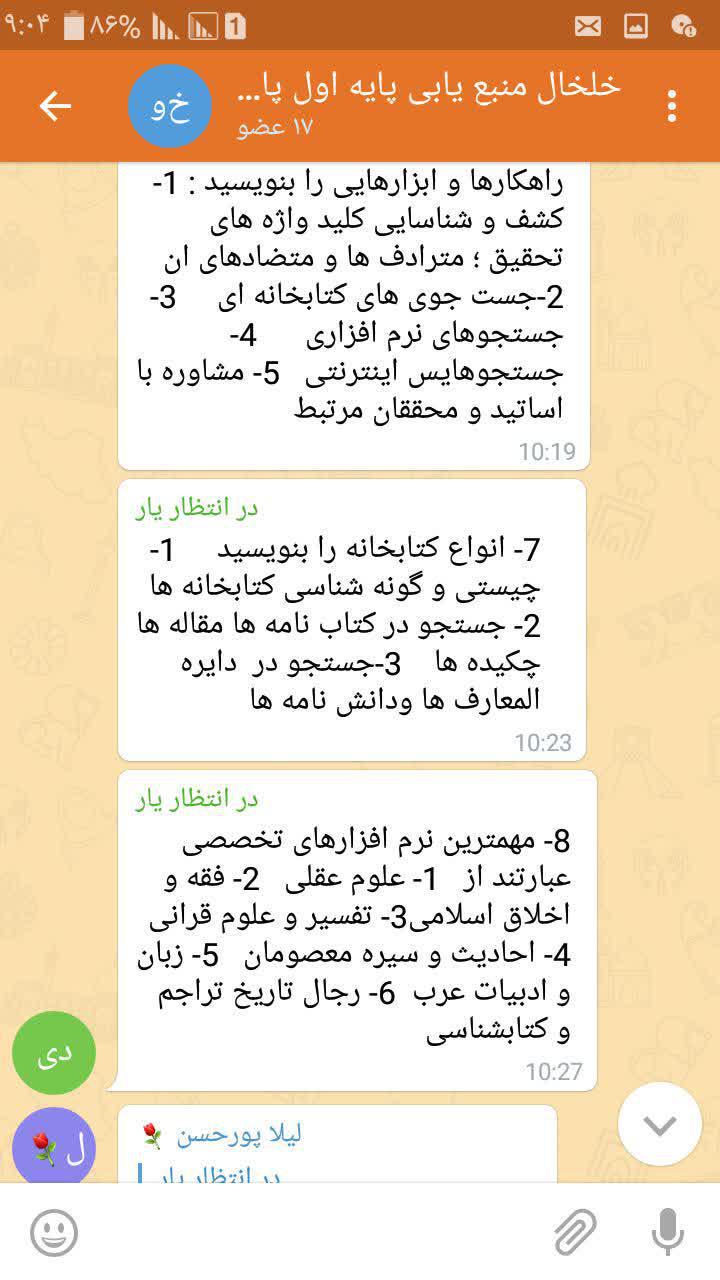Tap در انتظار یار name on 10:27 message
The image size is (720, 1280).
[197, 799]
